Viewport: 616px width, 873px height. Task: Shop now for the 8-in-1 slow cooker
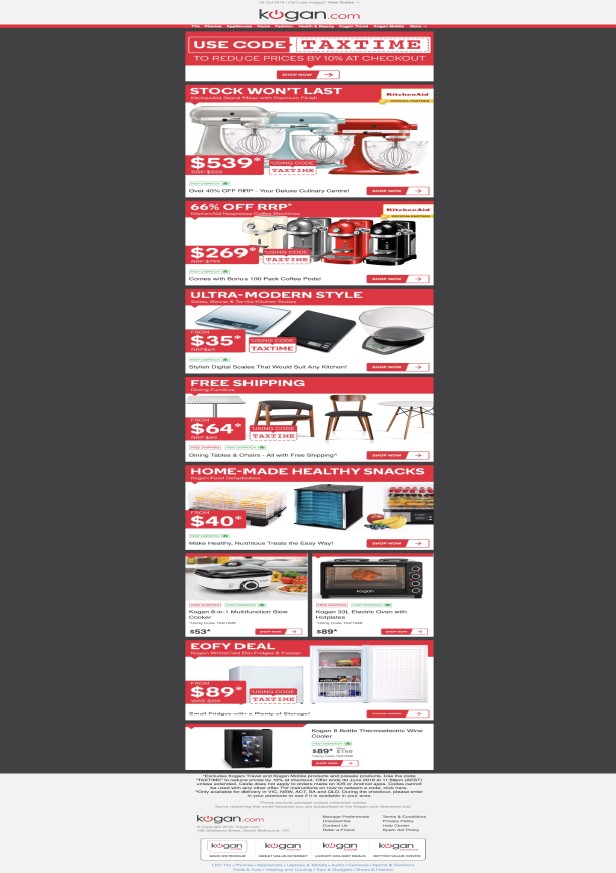pos(279,631)
